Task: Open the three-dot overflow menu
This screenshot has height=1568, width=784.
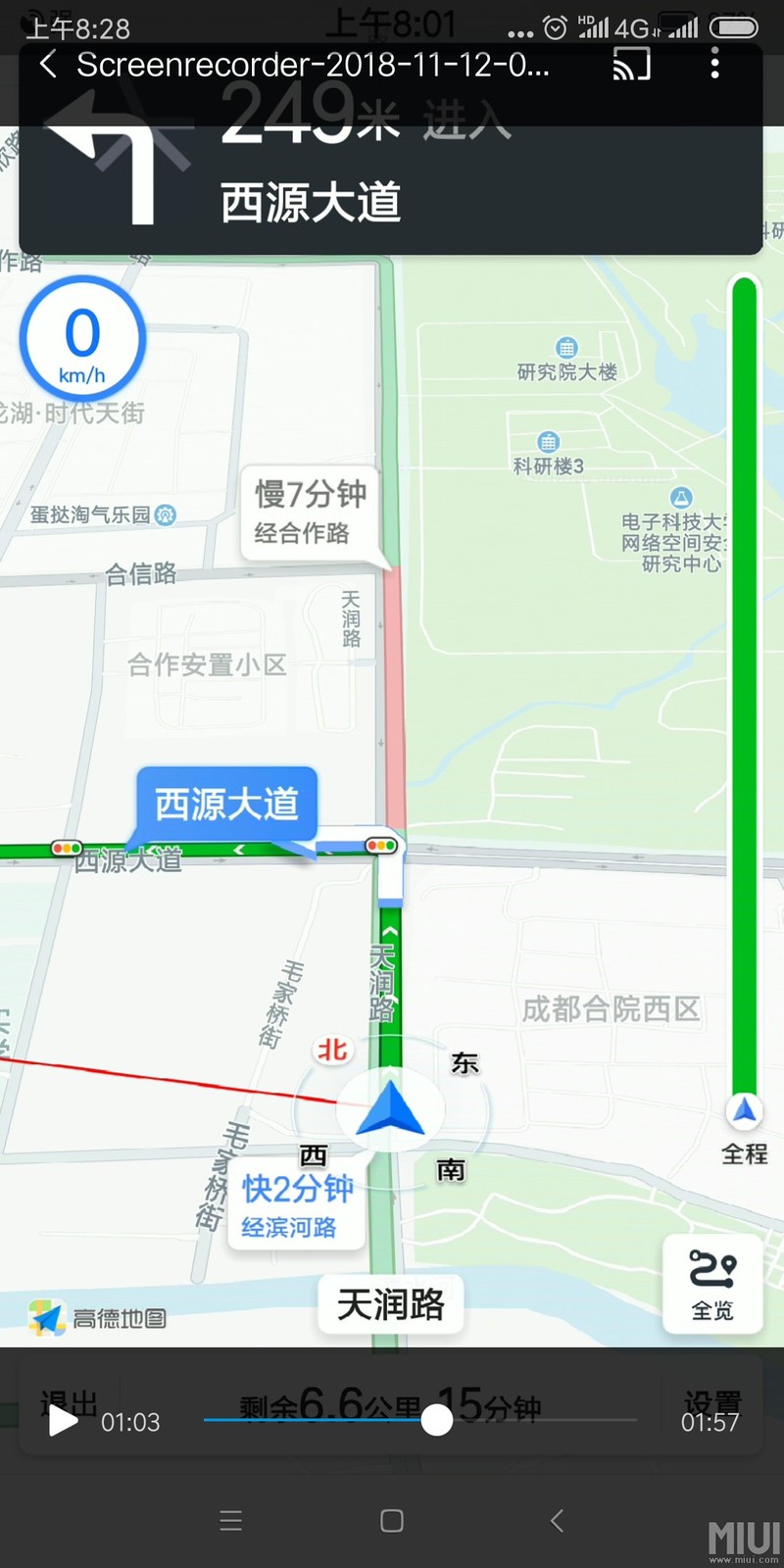Action: pos(714,64)
